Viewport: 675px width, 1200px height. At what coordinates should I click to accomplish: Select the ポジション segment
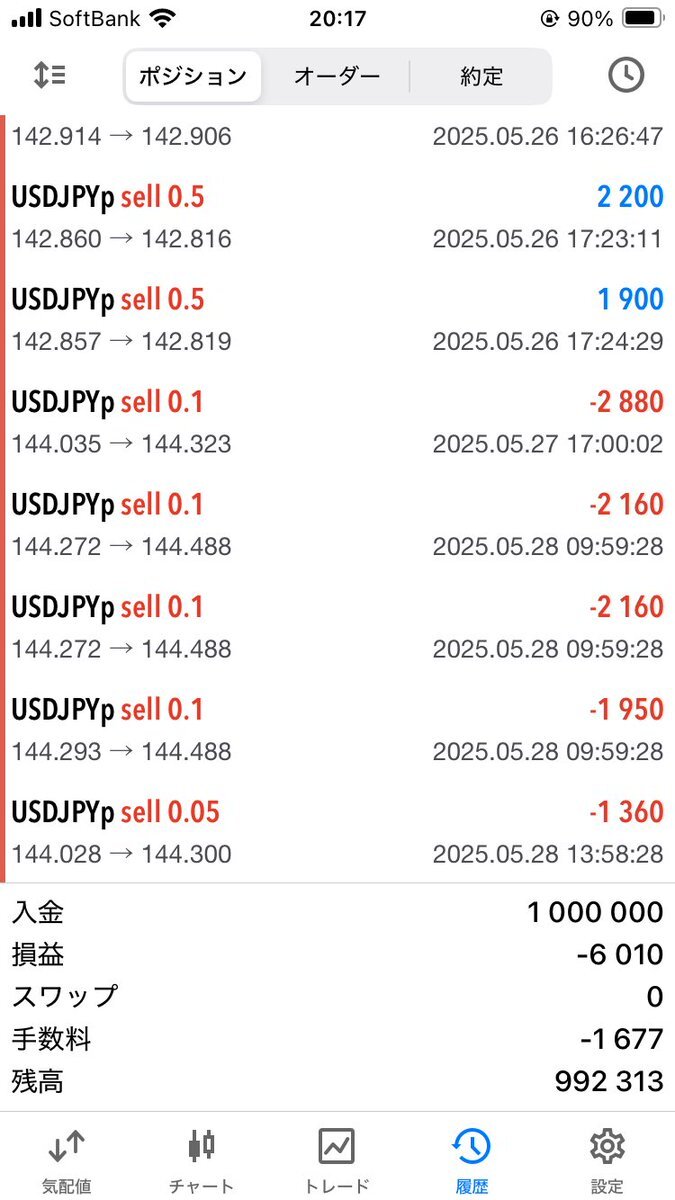(x=192, y=76)
